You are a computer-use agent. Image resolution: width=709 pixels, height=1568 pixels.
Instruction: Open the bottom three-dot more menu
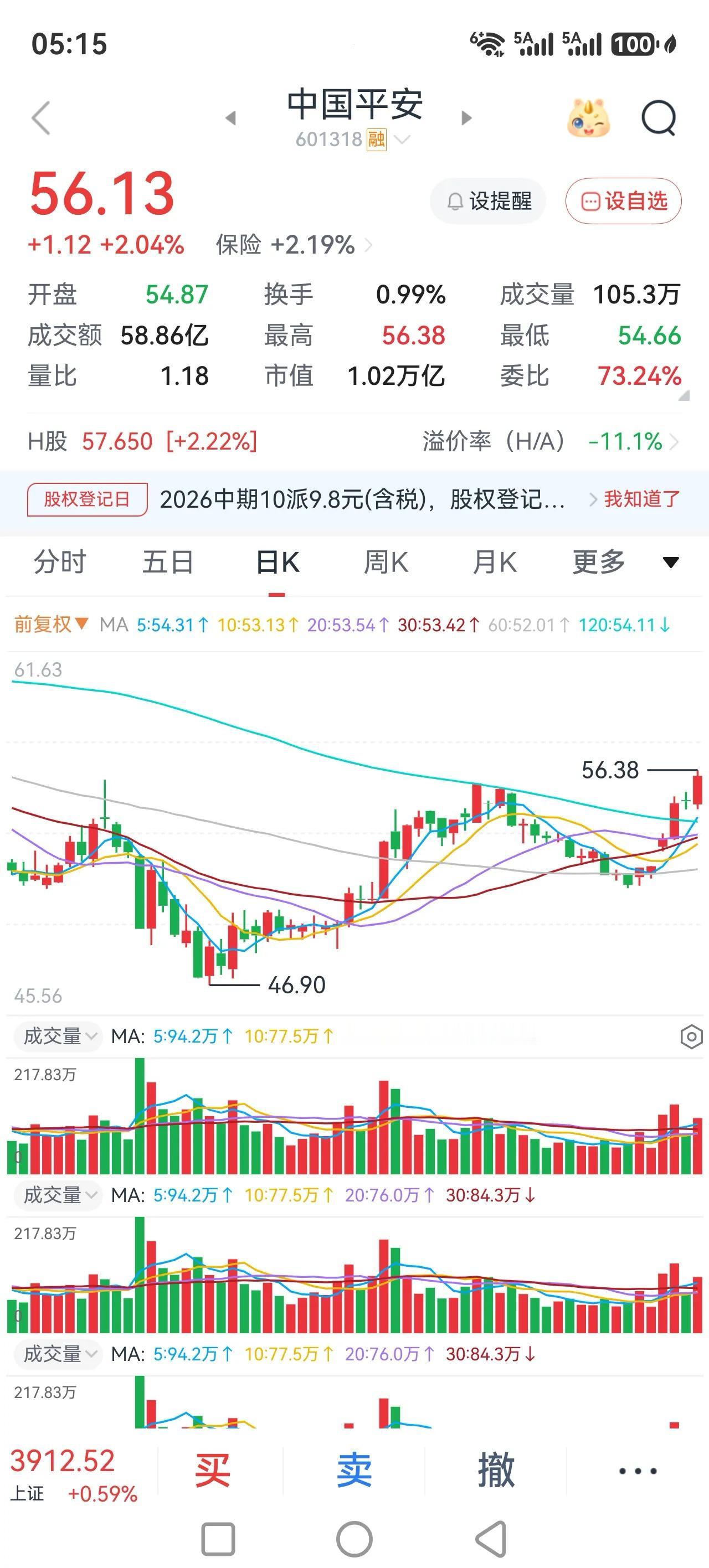click(638, 1471)
